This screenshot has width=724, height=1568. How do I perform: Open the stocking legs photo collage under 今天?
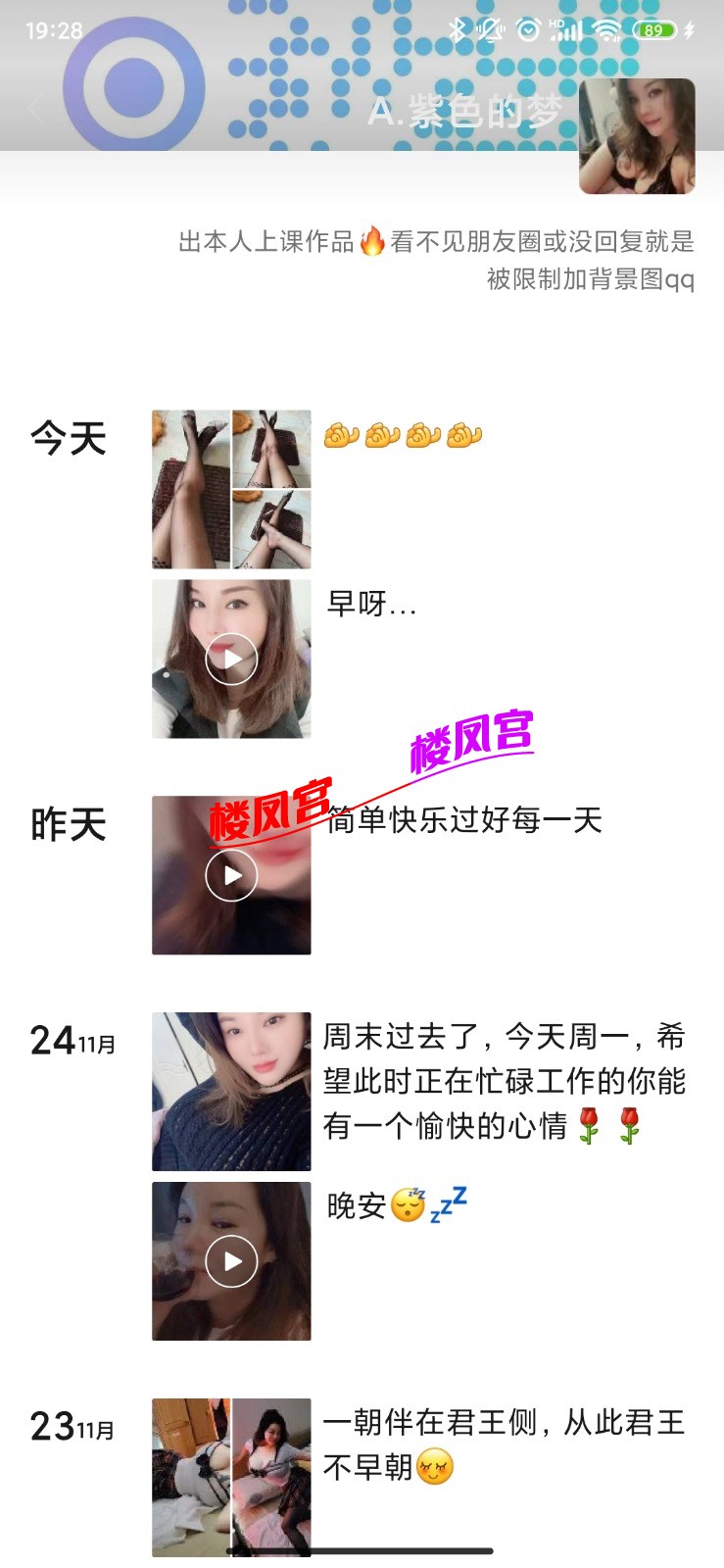[231, 487]
